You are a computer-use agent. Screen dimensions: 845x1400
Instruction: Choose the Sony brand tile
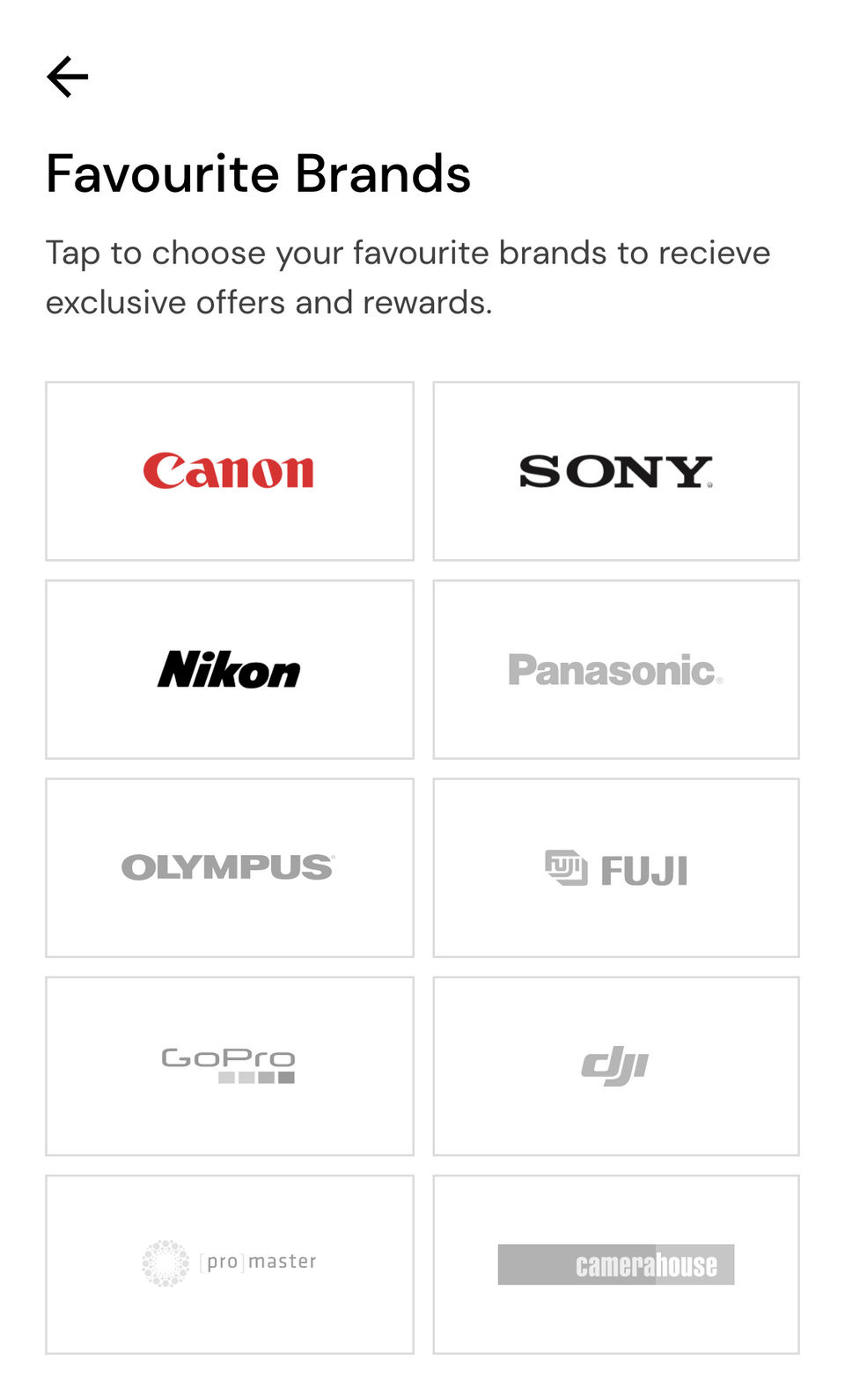click(616, 471)
